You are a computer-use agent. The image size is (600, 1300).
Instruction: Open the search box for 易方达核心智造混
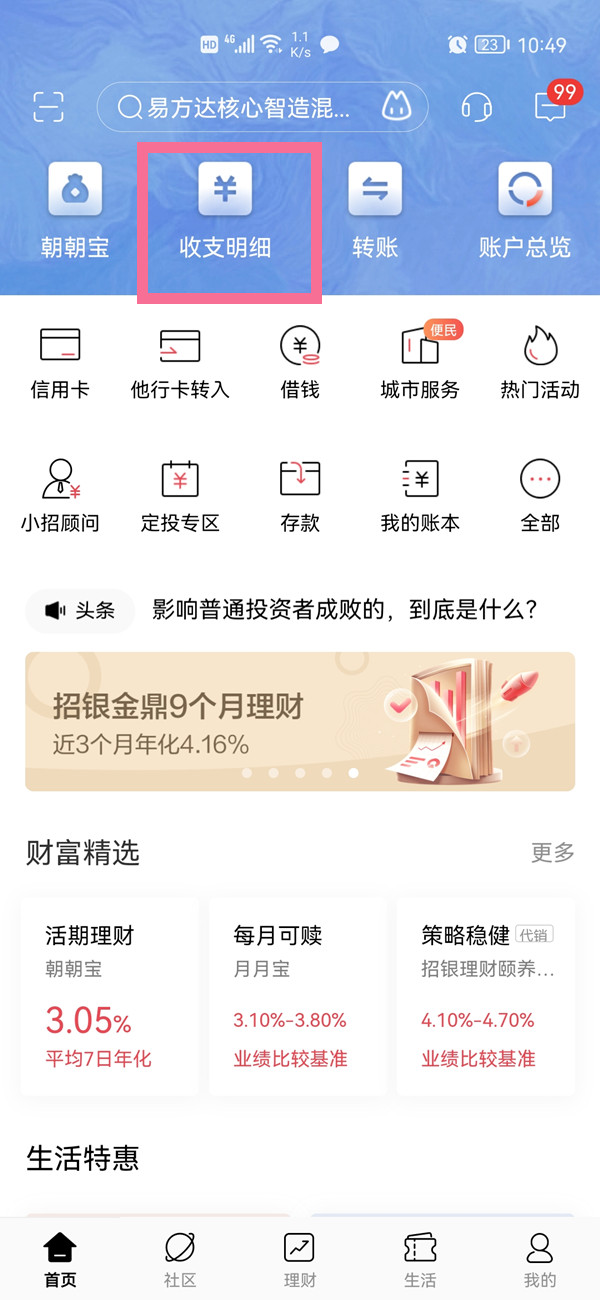[x=250, y=107]
